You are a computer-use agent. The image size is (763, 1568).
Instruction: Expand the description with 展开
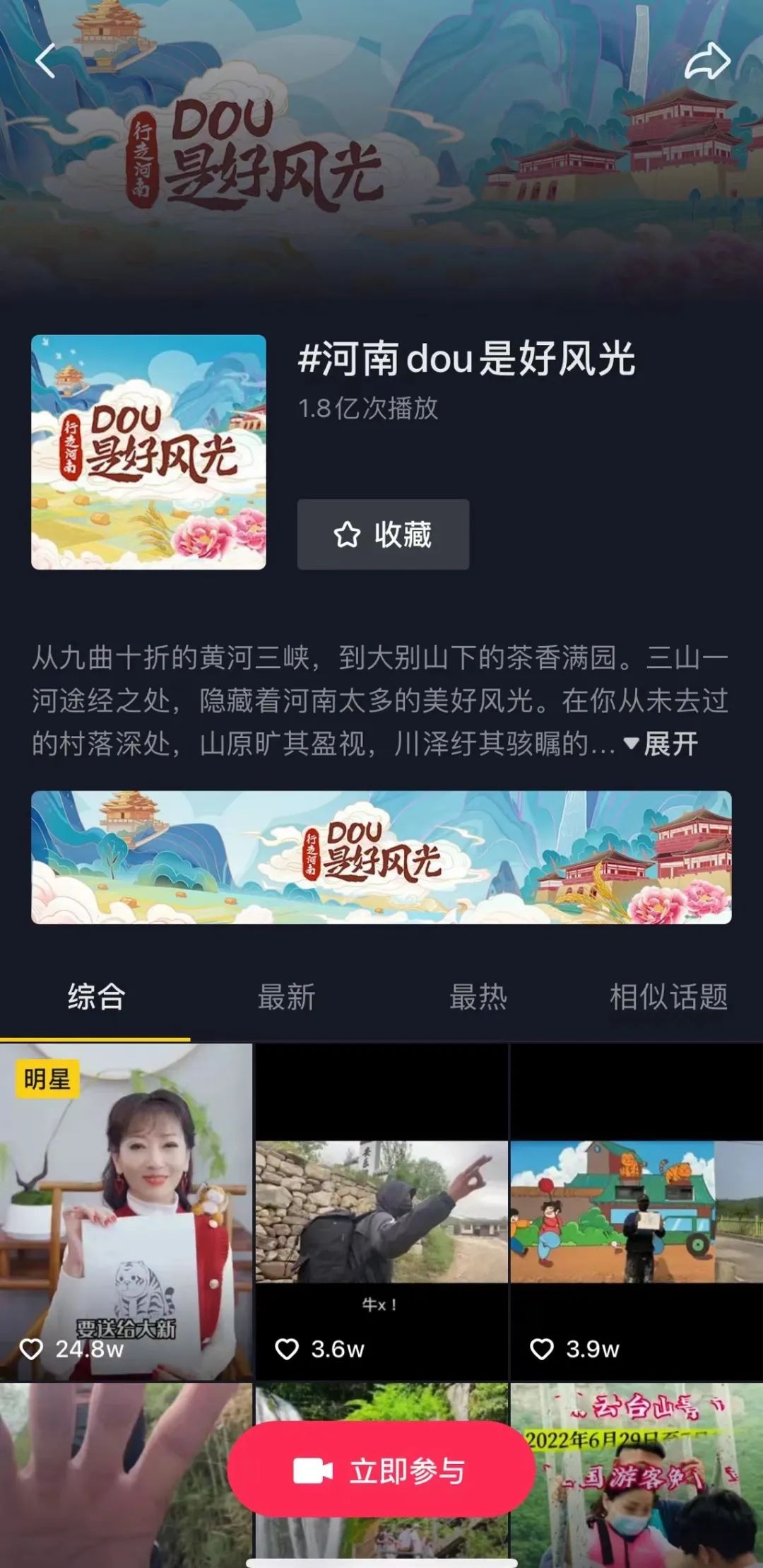pyautogui.click(x=661, y=744)
